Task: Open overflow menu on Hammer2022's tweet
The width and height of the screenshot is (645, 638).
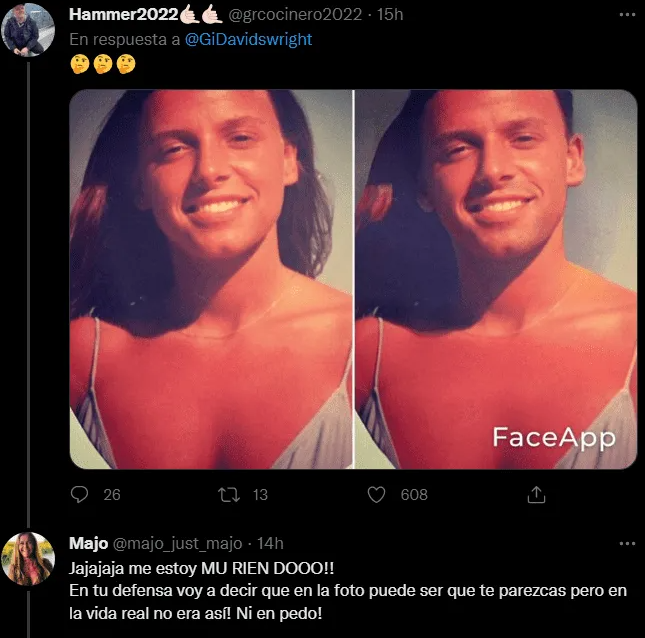Action: point(627,15)
